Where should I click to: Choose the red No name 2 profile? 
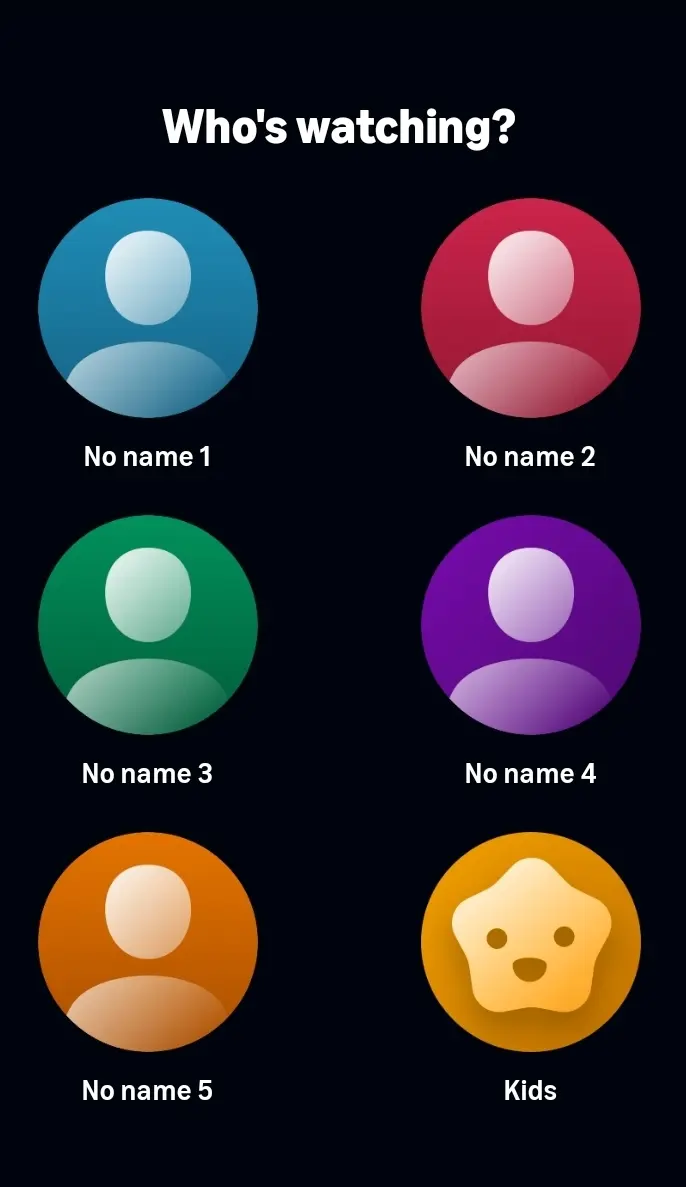[531, 308]
